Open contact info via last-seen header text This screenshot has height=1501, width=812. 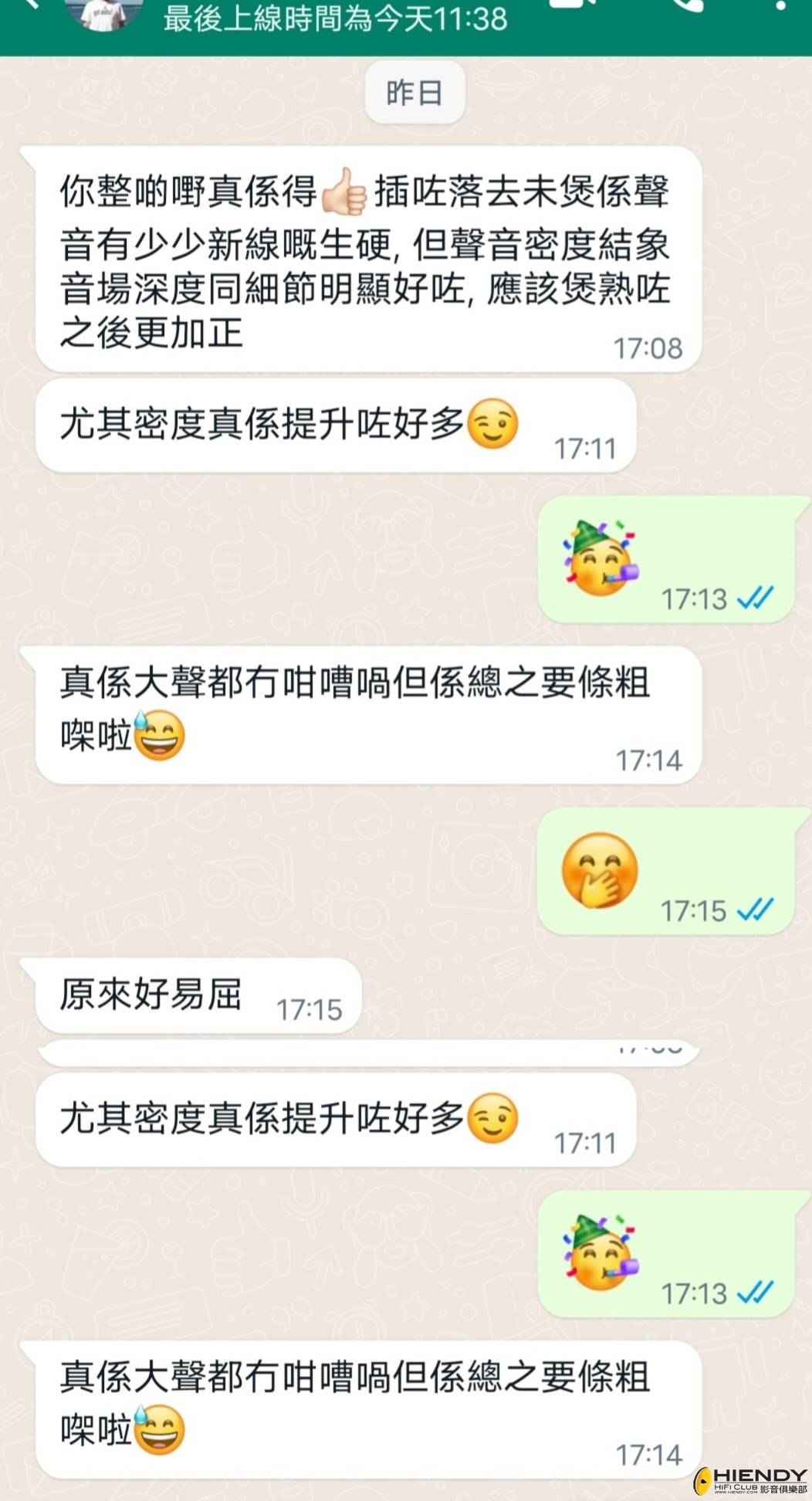pyautogui.click(x=335, y=19)
